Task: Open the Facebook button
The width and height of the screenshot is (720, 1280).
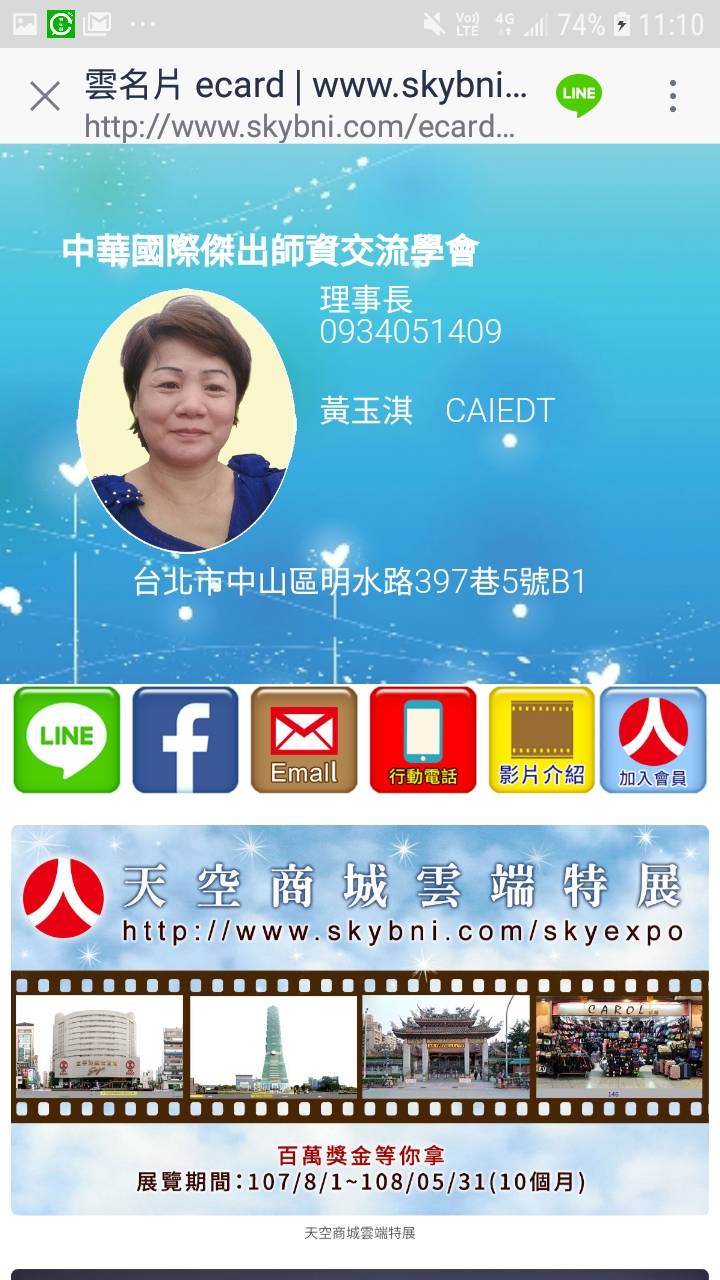Action: (x=185, y=740)
